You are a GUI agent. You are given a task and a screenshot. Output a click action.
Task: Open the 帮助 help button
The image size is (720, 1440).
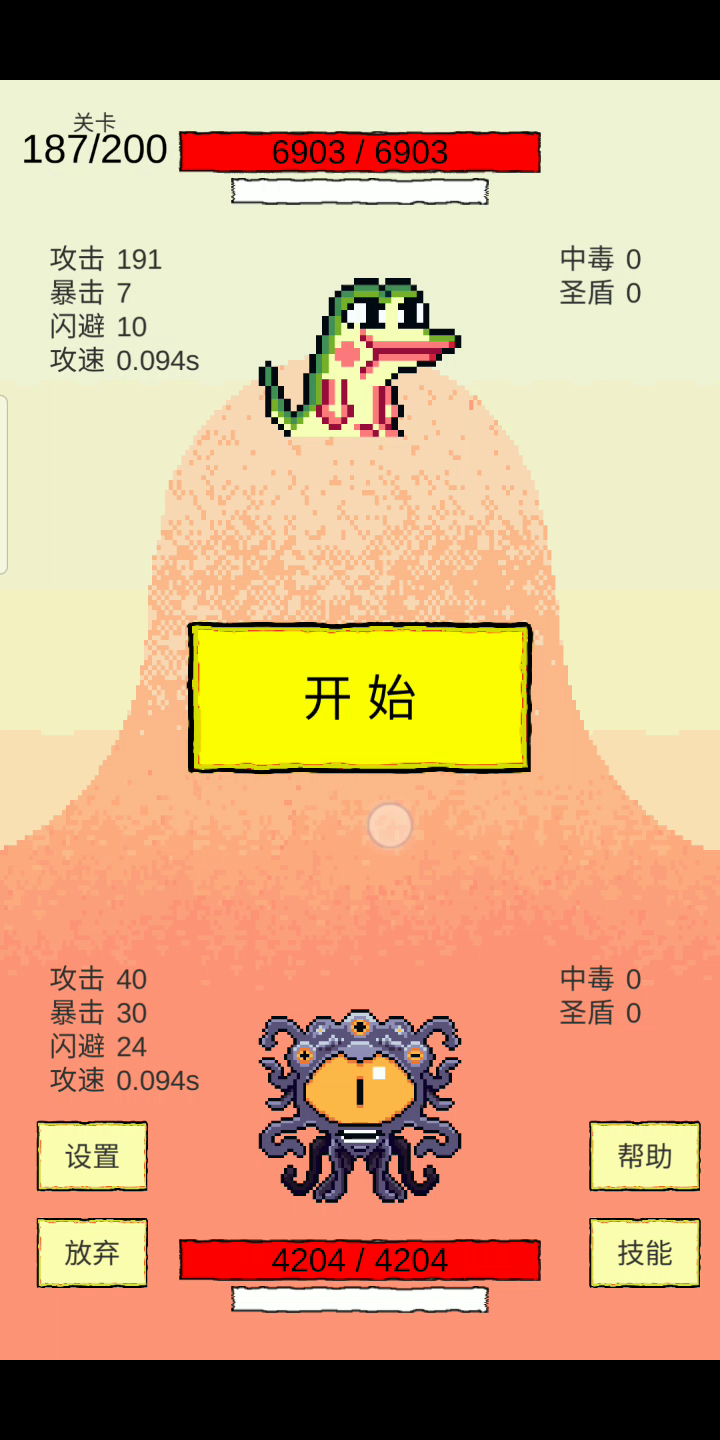(x=645, y=1156)
